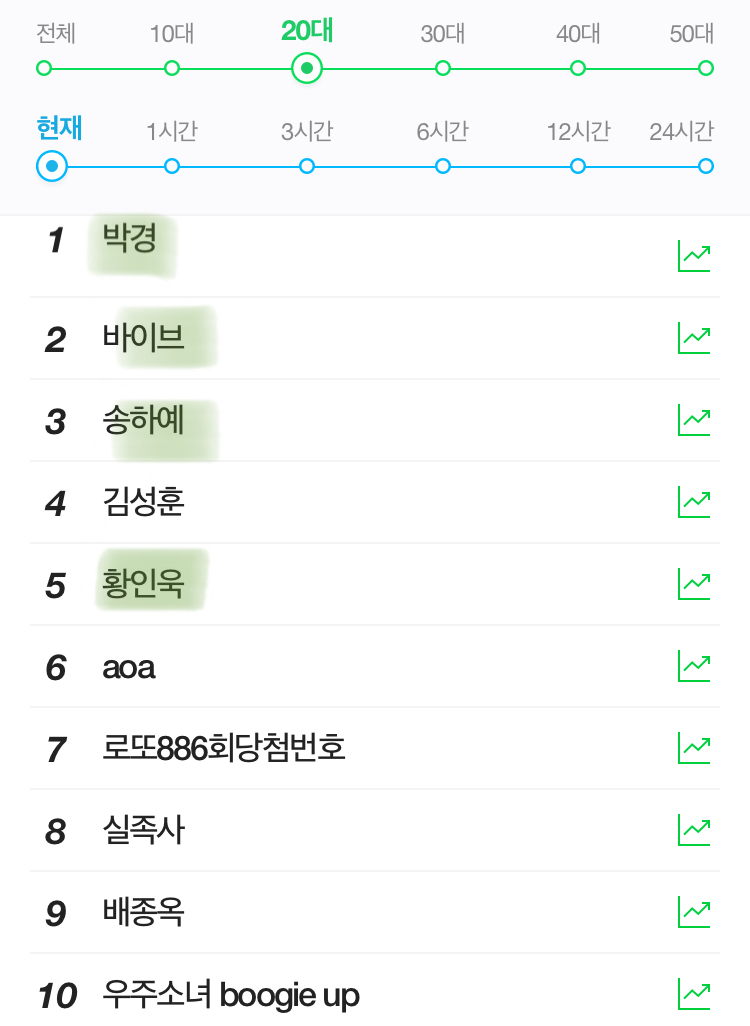Select the 현재 time option
The image size is (750, 1026).
click(50, 166)
